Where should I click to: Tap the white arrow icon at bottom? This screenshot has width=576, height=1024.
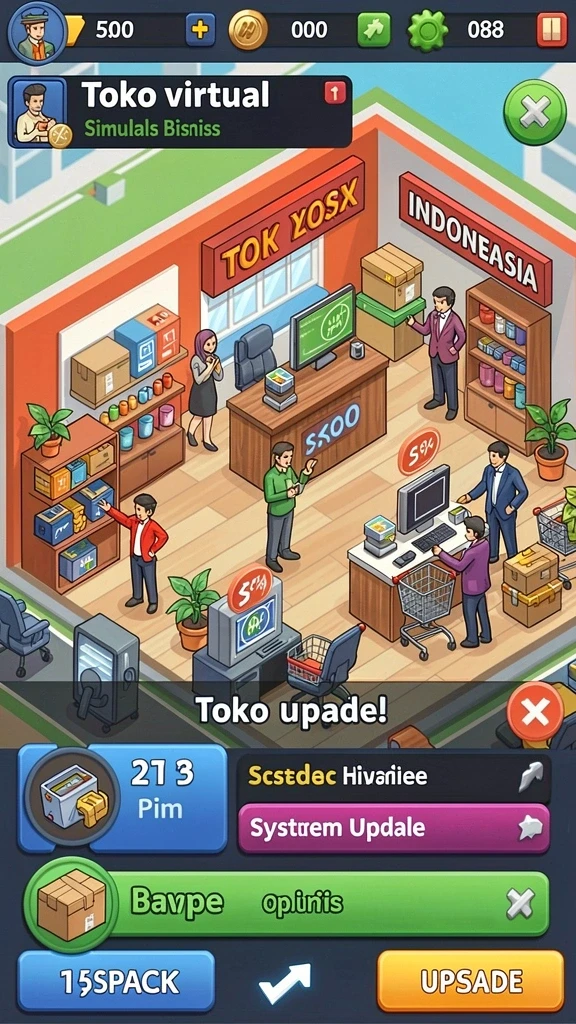285,983
